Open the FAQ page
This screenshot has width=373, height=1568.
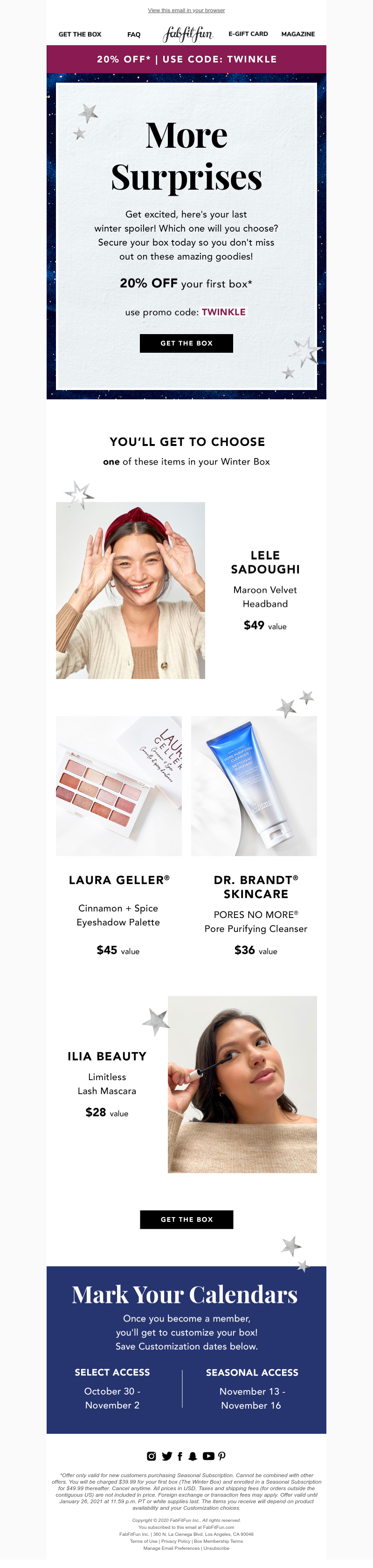point(133,34)
